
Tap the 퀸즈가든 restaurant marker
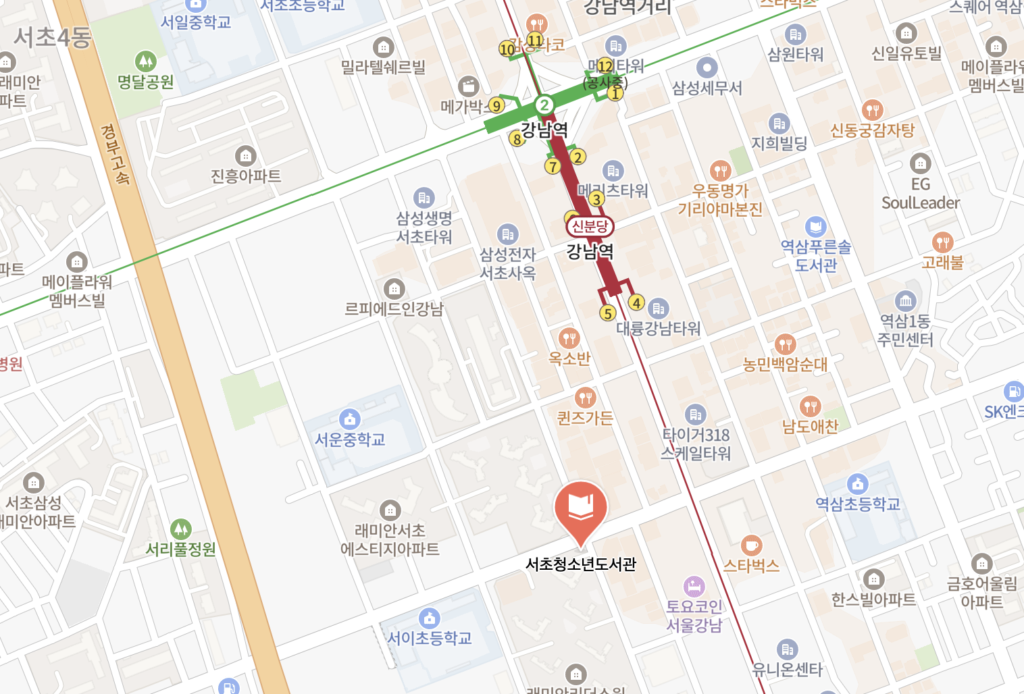585,396
